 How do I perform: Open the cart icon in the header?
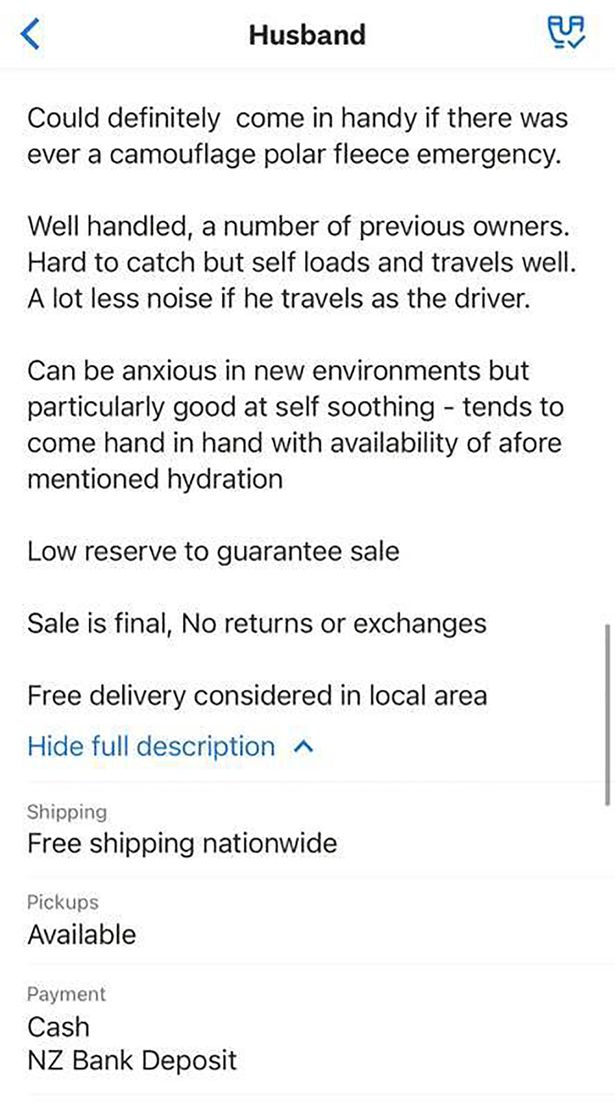567,34
